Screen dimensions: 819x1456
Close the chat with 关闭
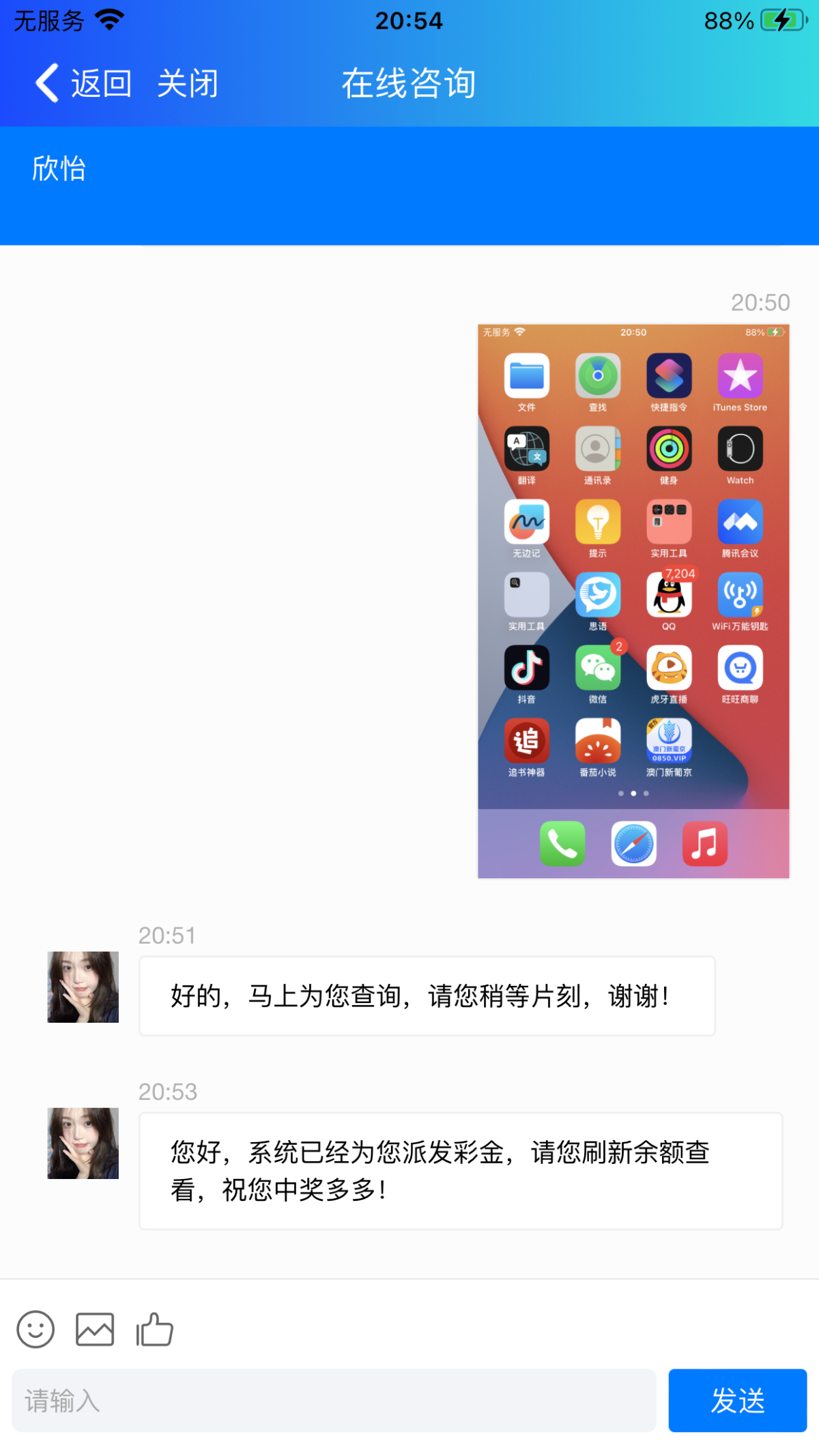(188, 84)
